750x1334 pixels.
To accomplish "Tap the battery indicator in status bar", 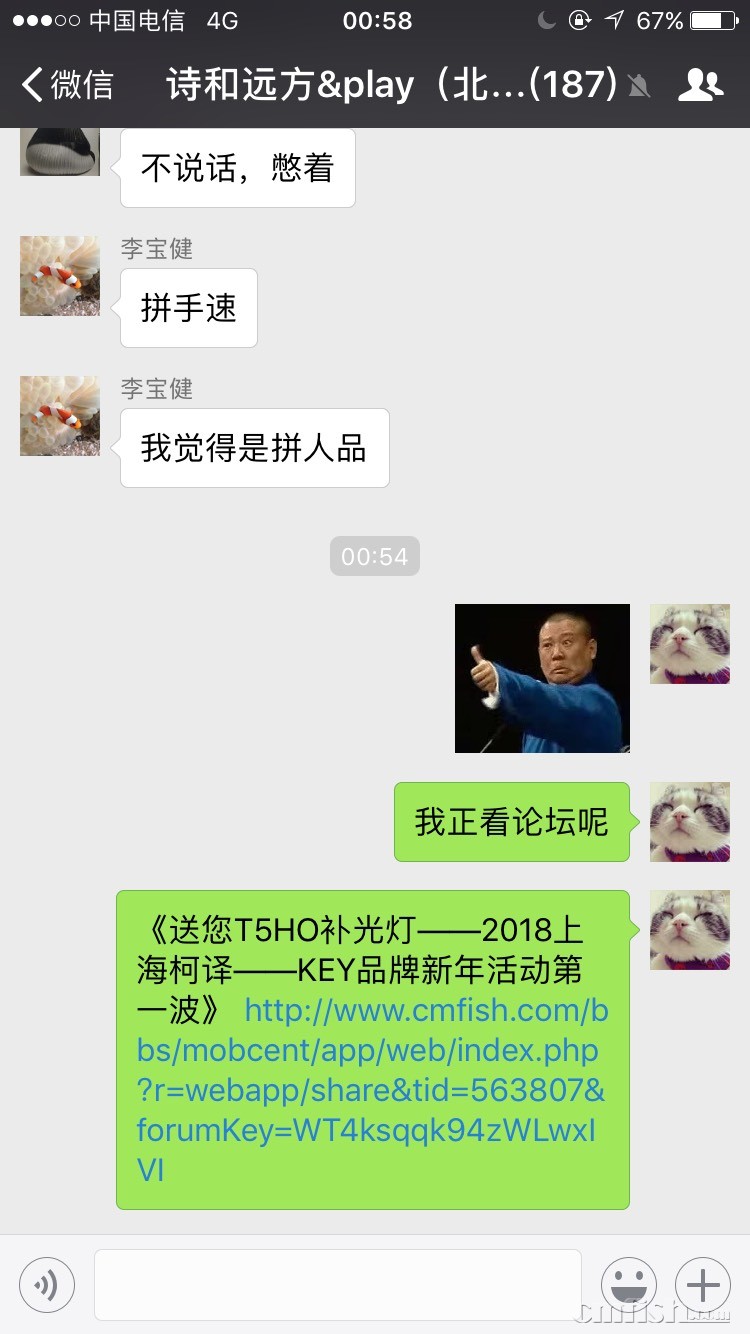I will (712, 20).
